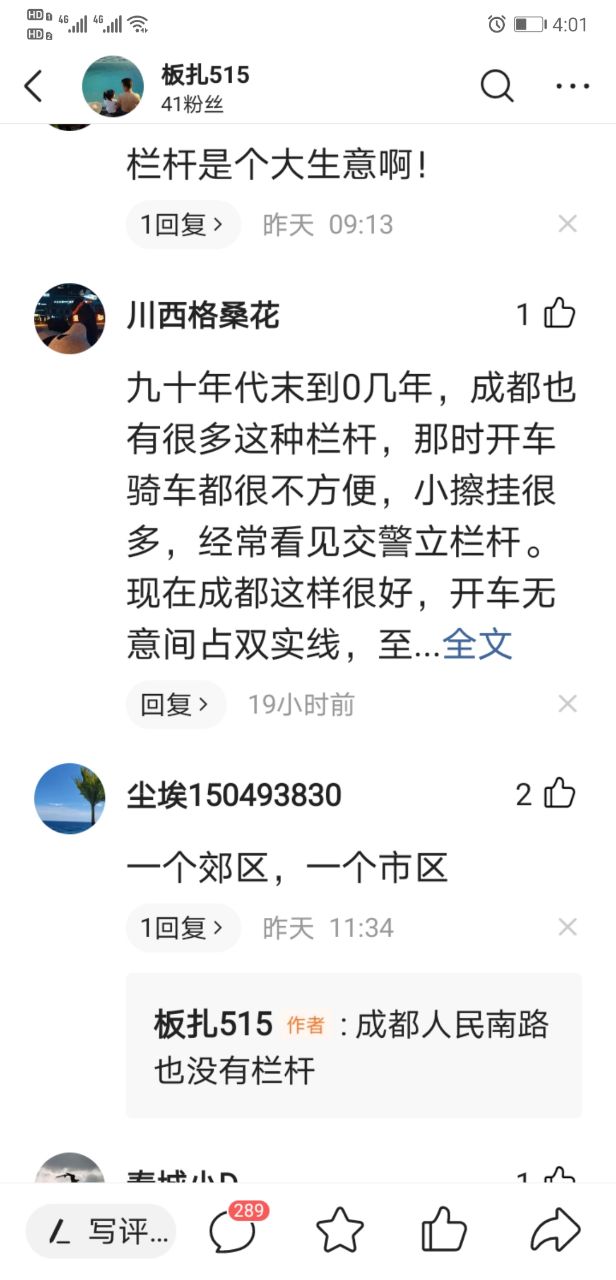Like the post with bottom thumbs-up
Viewport: 616px width, 1280px height.
pos(443,1231)
